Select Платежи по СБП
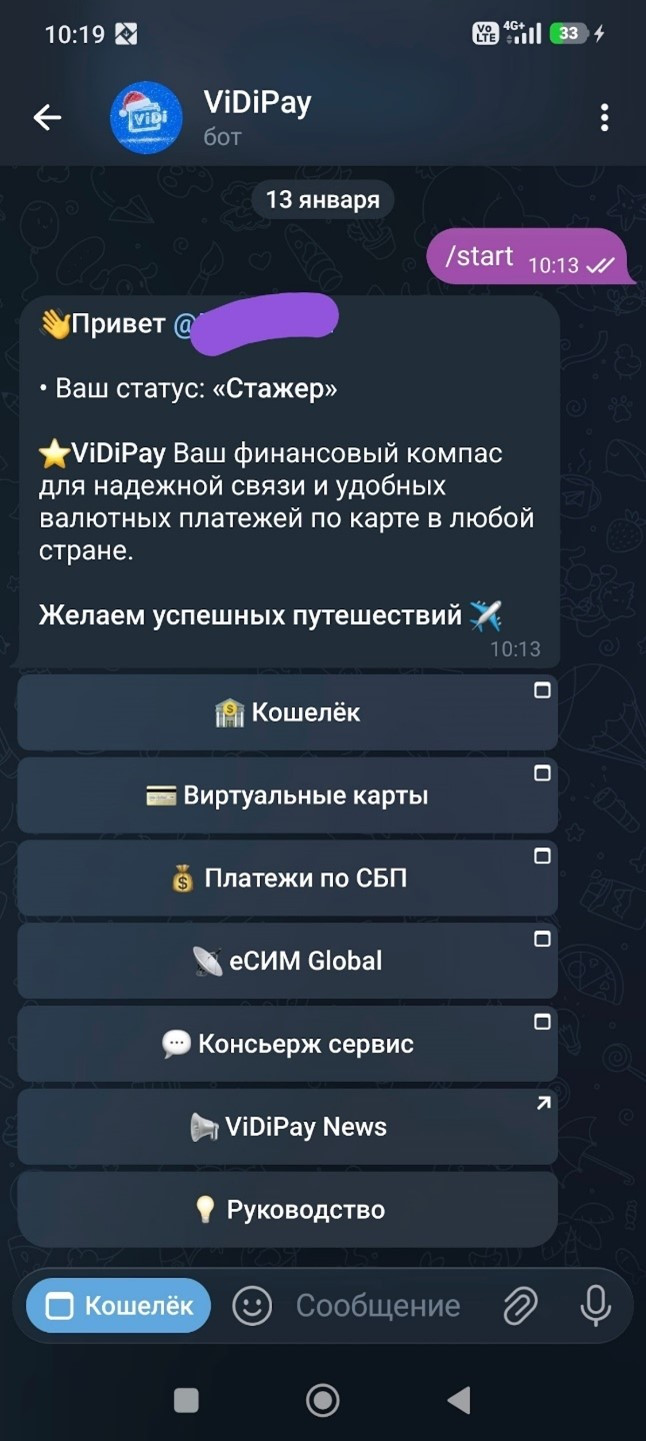Viewport: 646px width, 1441px height. (x=288, y=879)
